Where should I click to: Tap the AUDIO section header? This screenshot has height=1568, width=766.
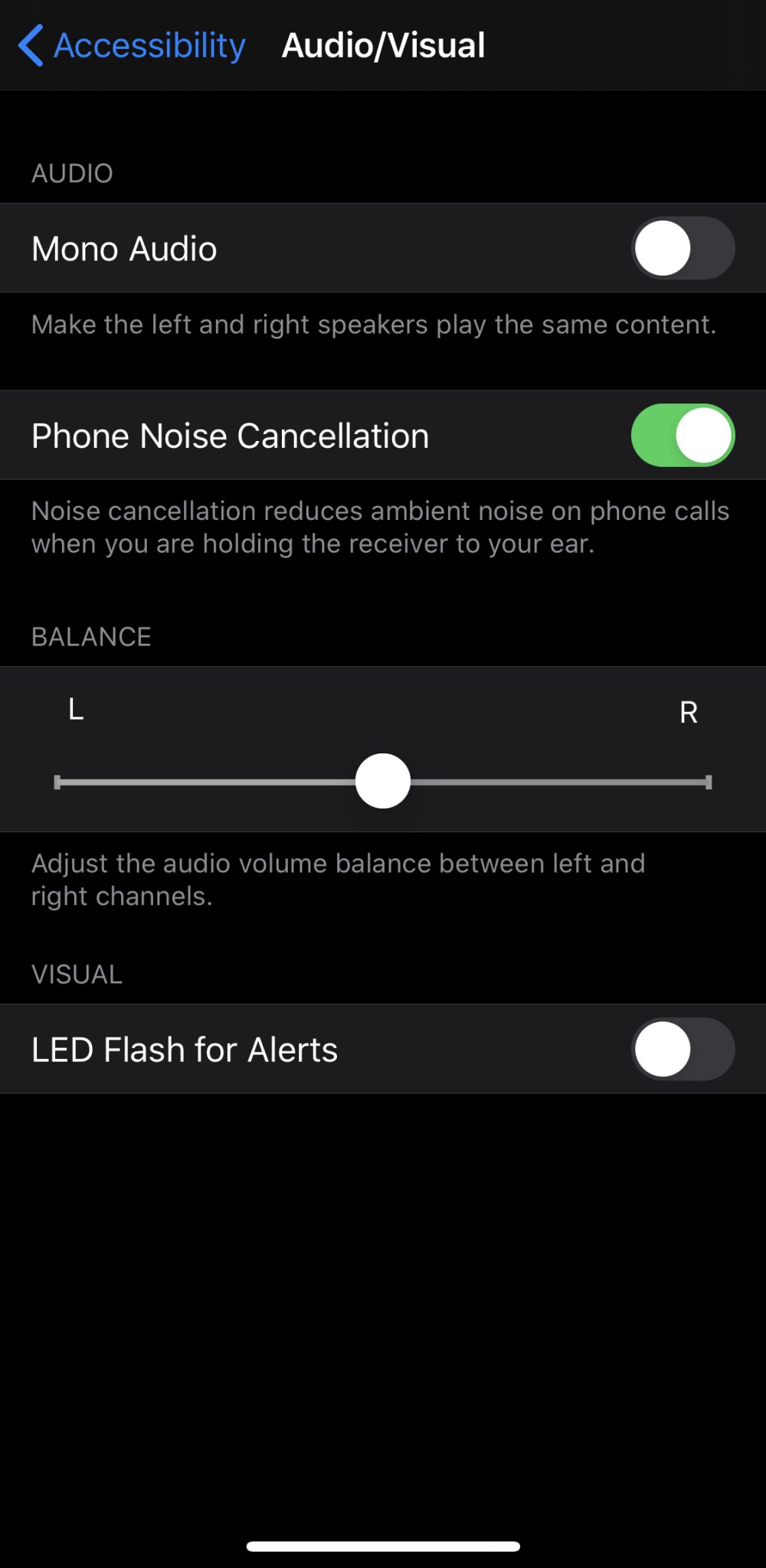(x=72, y=173)
